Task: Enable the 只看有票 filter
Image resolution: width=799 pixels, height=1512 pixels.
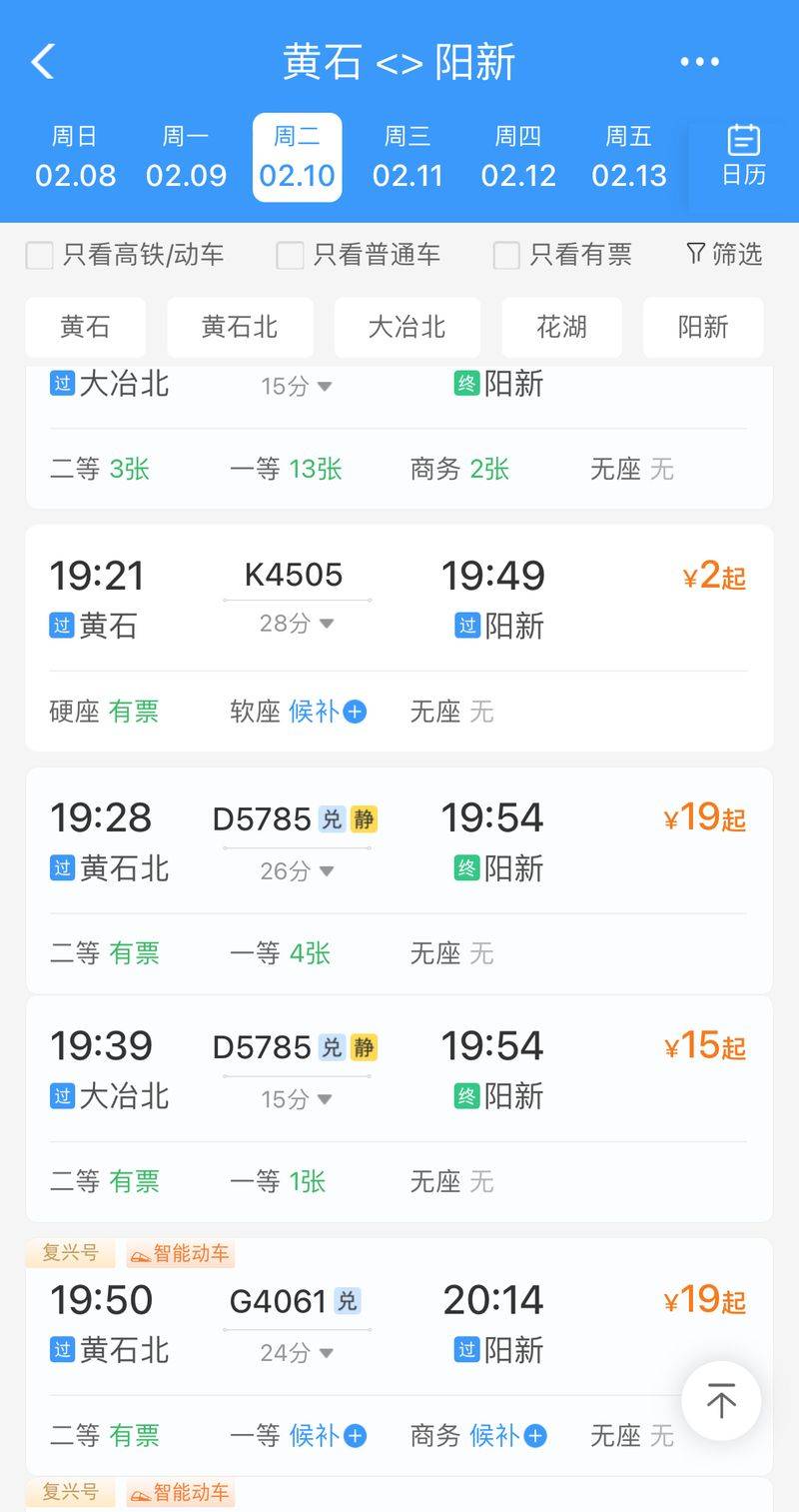Action: (504, 256)
